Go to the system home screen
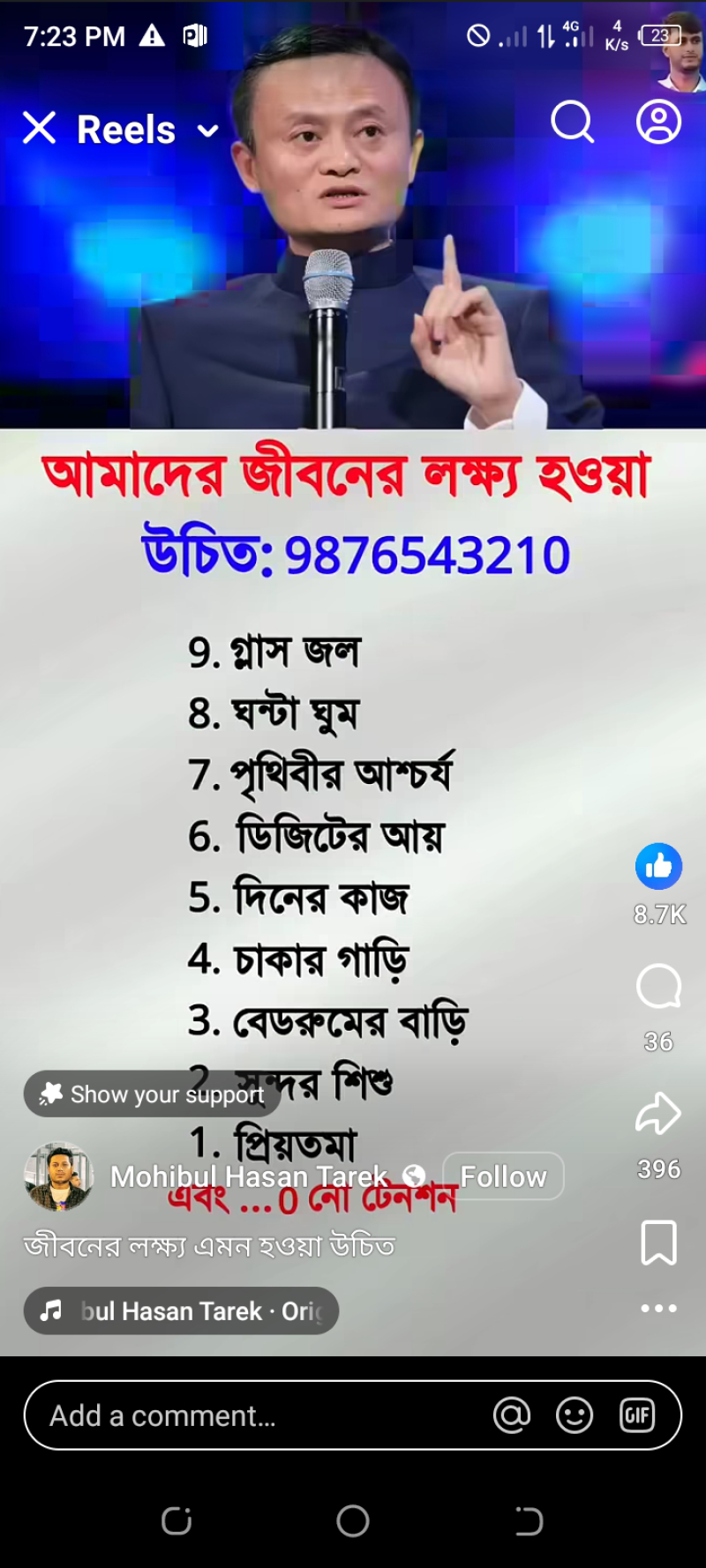706x1568 pixels. [x=353, y=1520]
